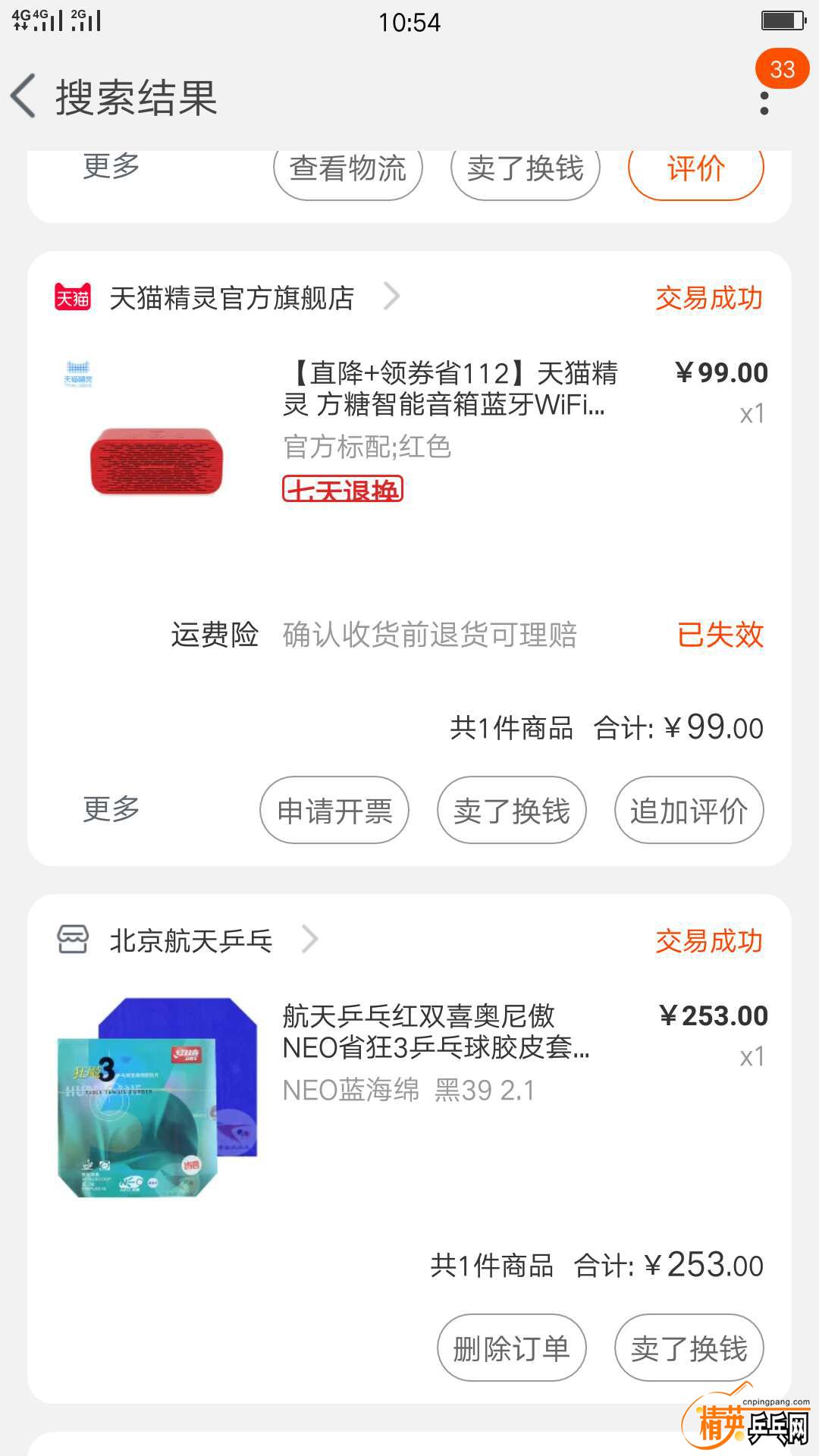This screenshot has height=1456, width=819.
Task: Open the 狂3 乒乓球胶皮 order
Action: pos(435,1033)
